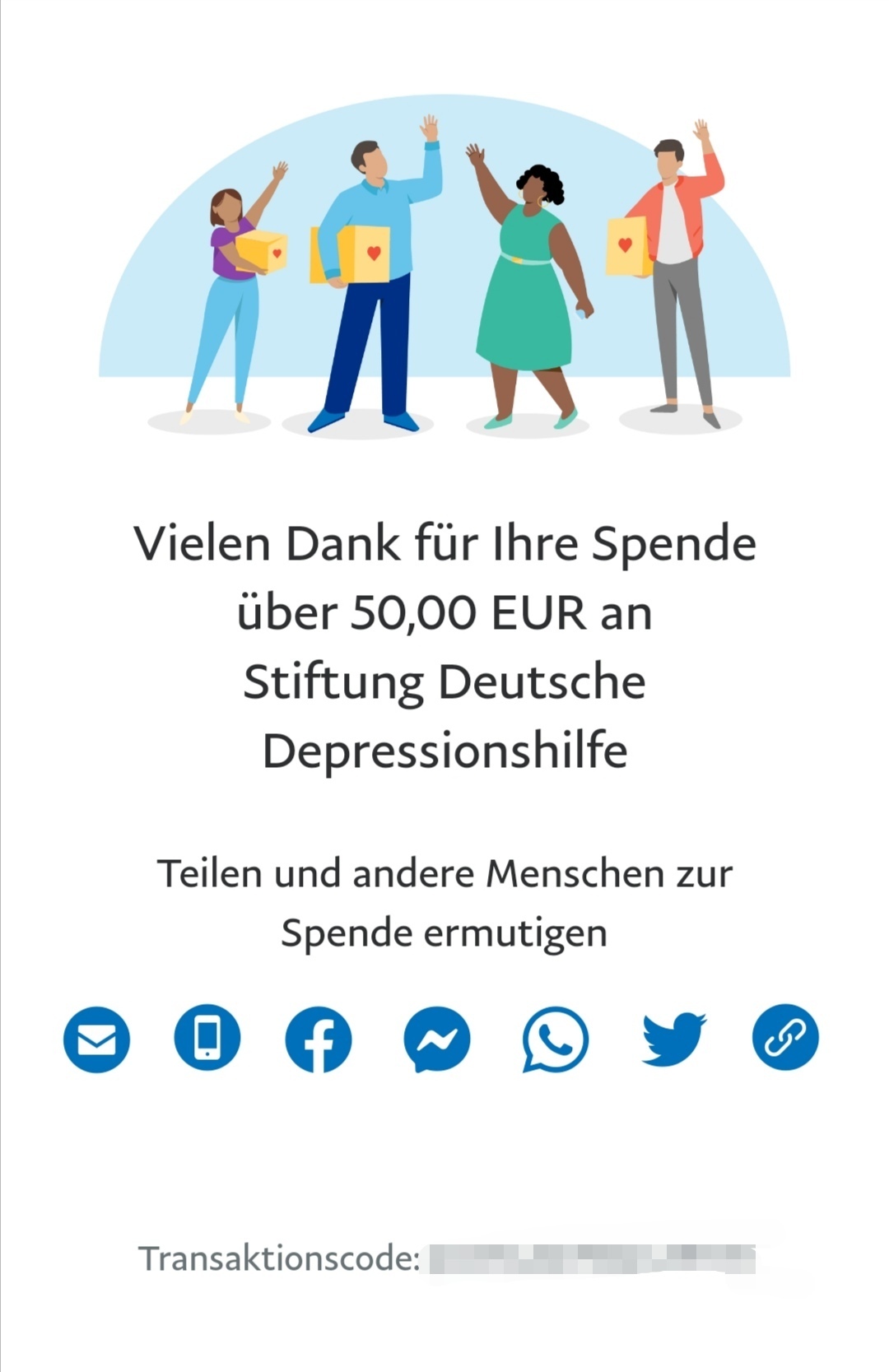Share via Facebook Messenger
The height and width of the screenshot is (1372, 889).
point(437,1040)
